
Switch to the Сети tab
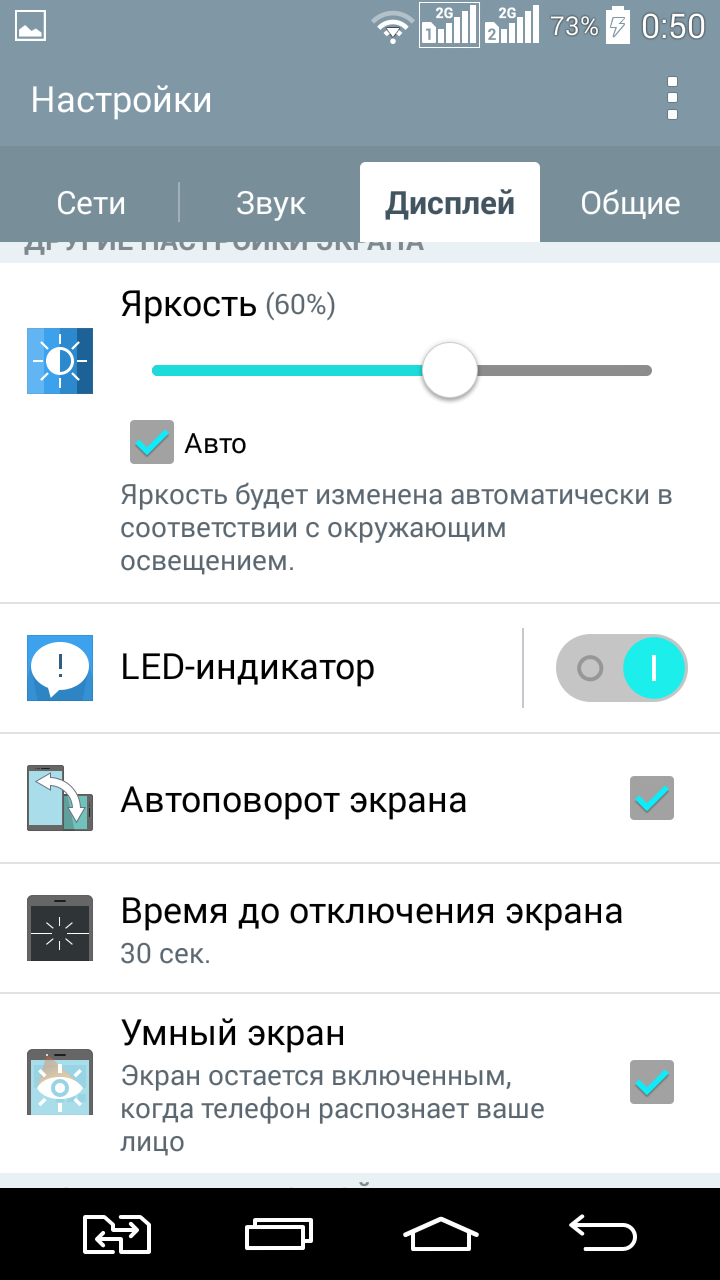91,203
